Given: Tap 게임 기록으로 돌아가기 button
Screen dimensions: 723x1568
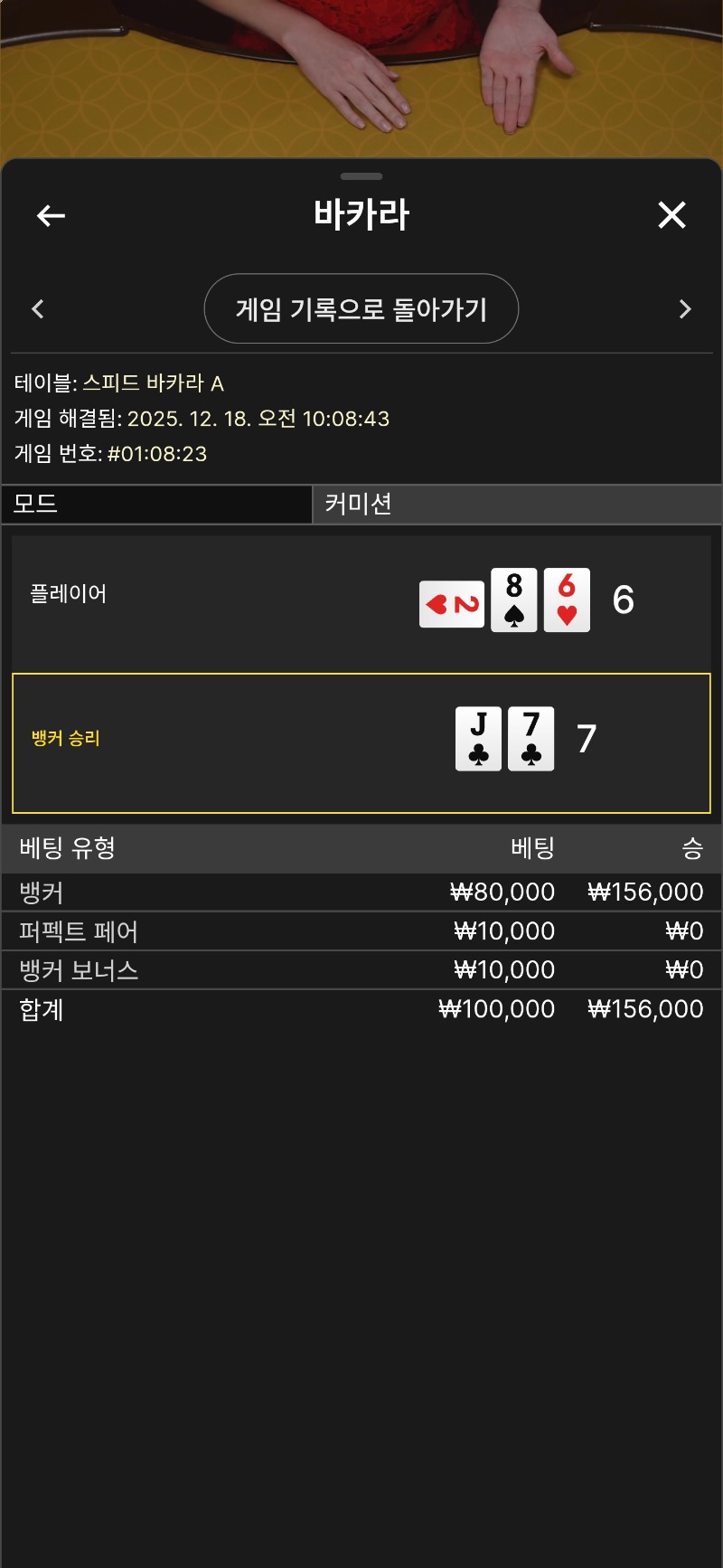Looking at the screenshot, I should coord(361,309).
